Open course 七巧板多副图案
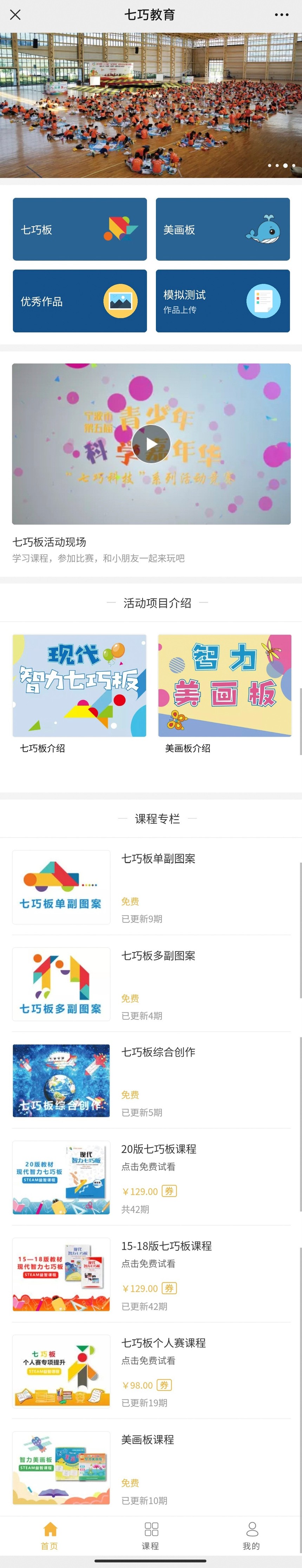Image resolution: width=302 pixels, height=1568 pixels. click(x=158, y=955)
